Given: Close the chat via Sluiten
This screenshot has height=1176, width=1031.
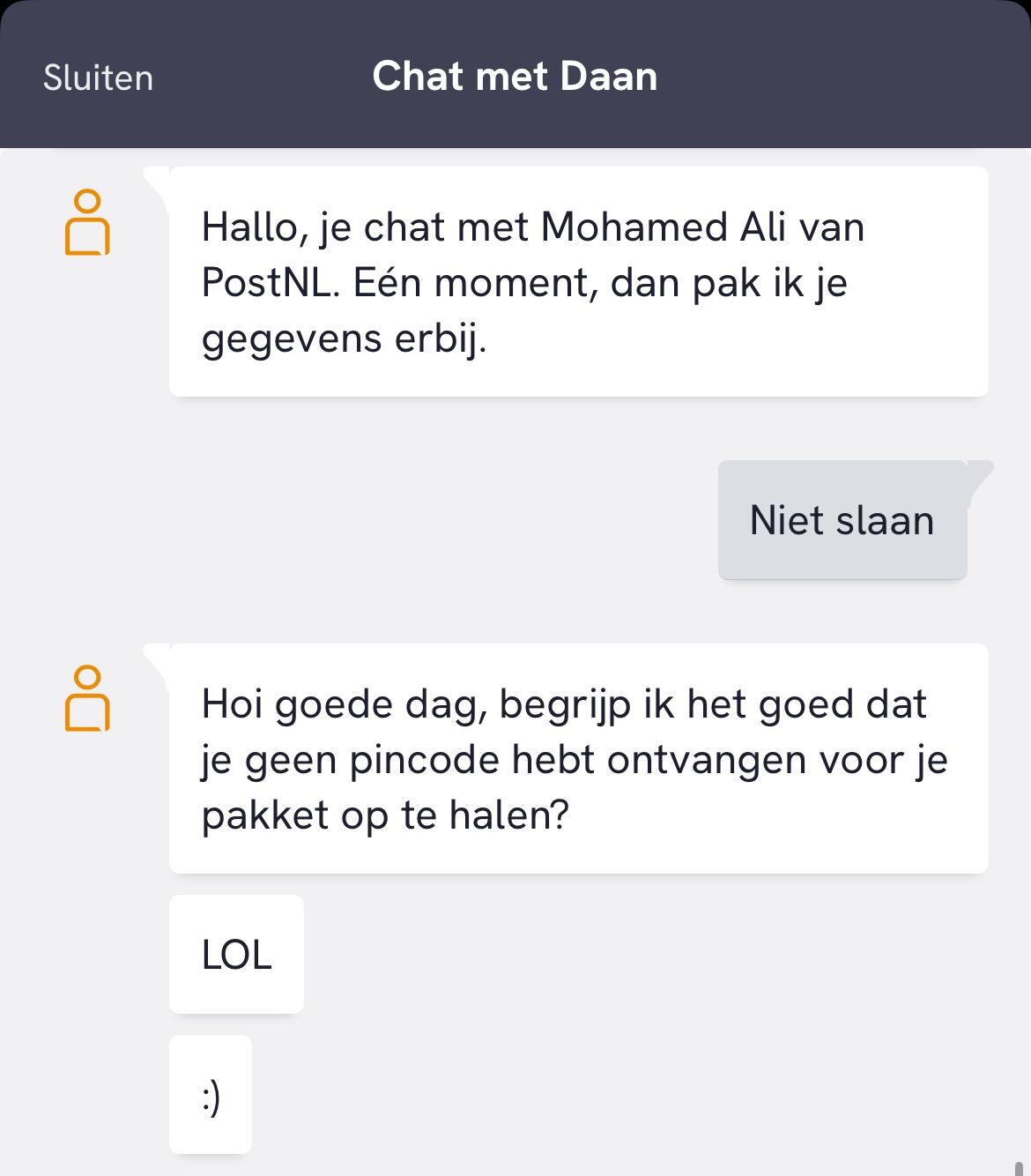Looking at the screenshot, I should (x=98, y=78).
